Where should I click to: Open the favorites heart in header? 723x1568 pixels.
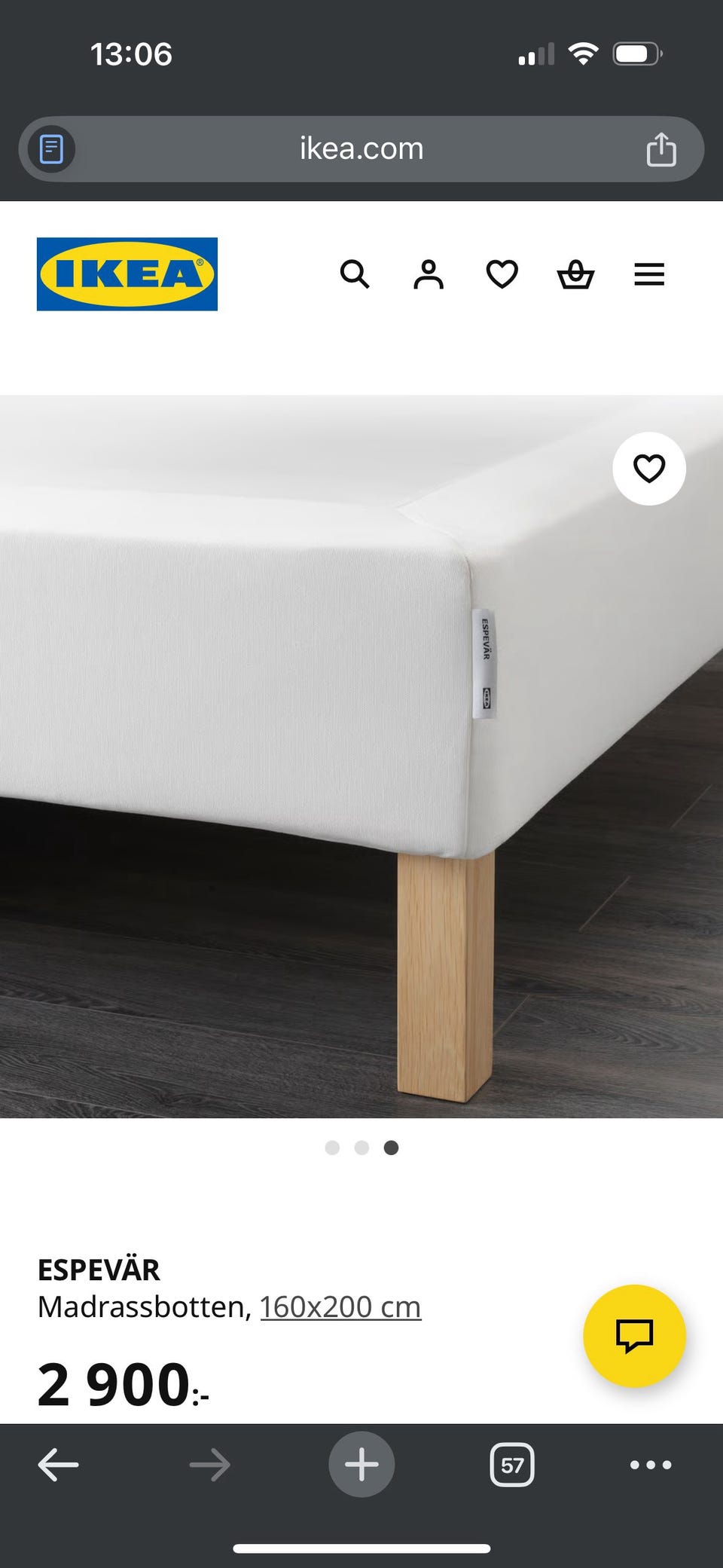[502, 274]
